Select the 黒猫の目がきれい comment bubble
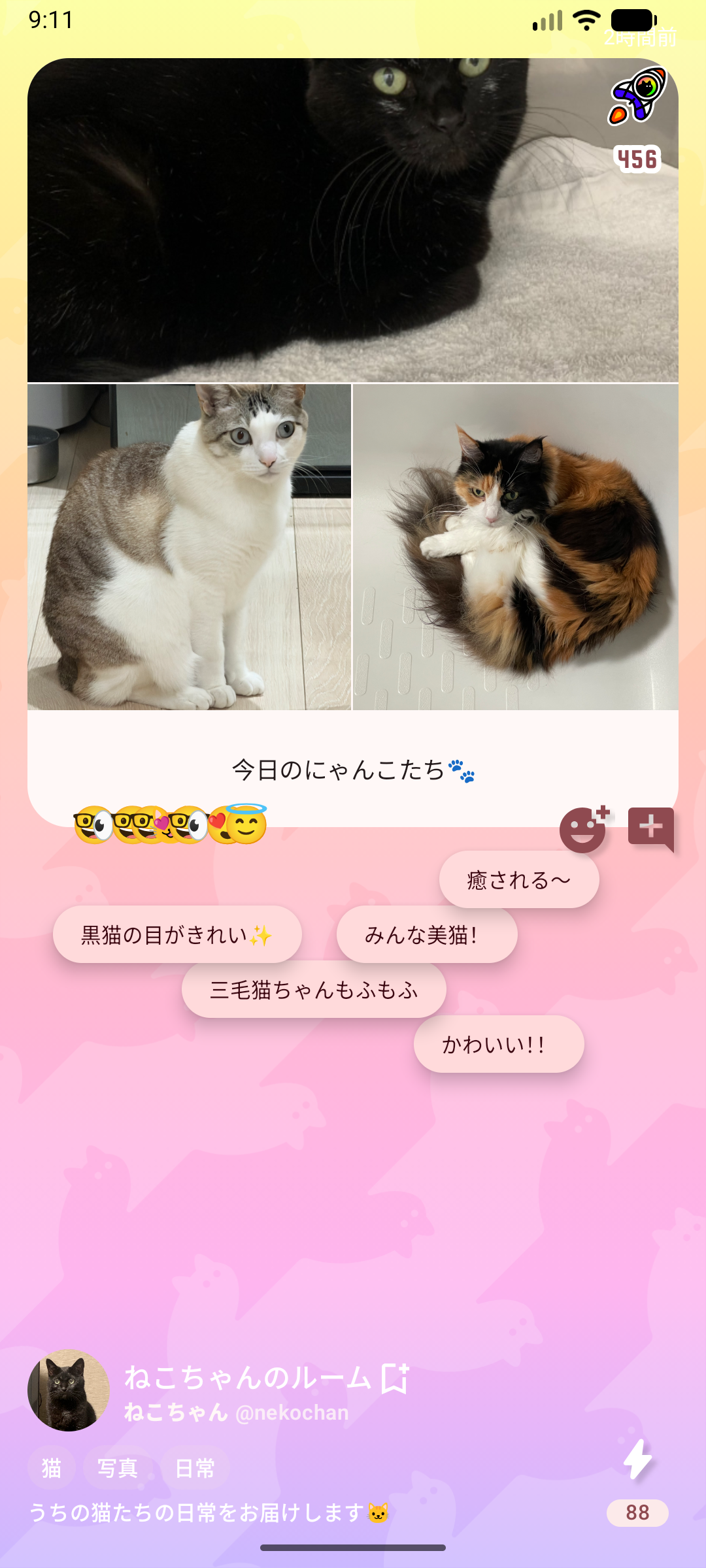 pos(177,935)
